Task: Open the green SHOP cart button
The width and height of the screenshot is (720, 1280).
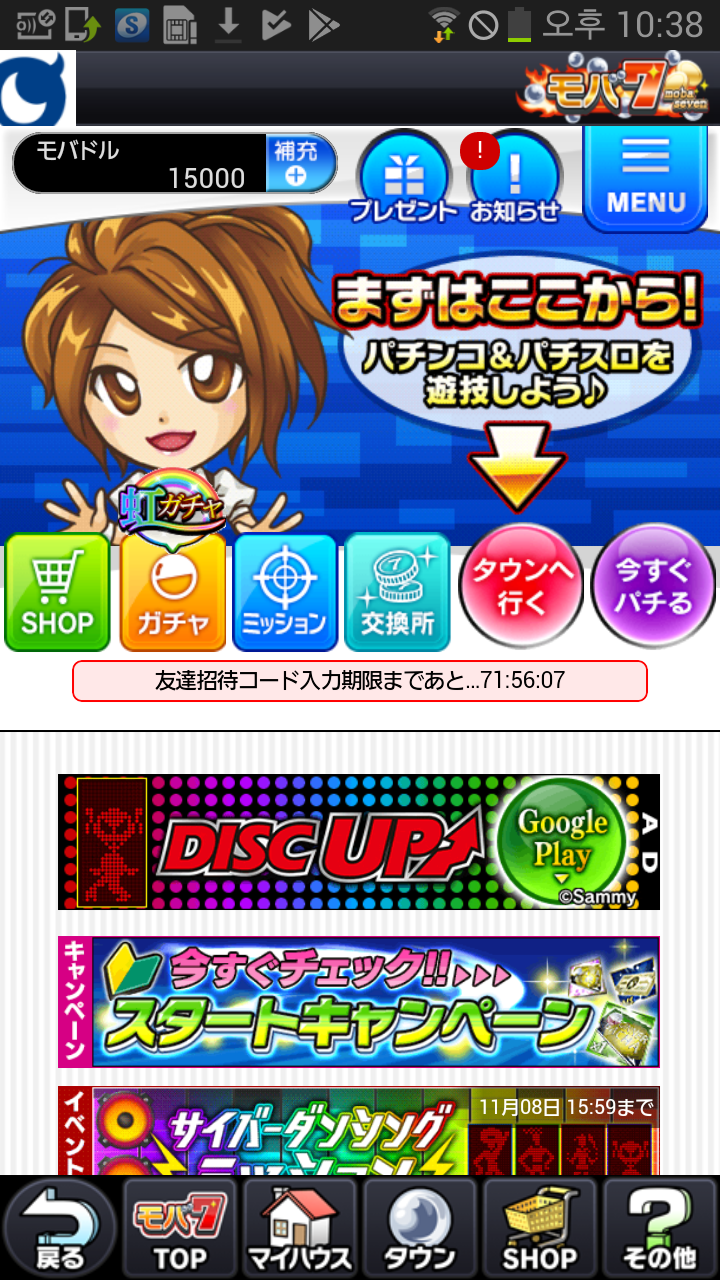Action: [x=57, y=592]
